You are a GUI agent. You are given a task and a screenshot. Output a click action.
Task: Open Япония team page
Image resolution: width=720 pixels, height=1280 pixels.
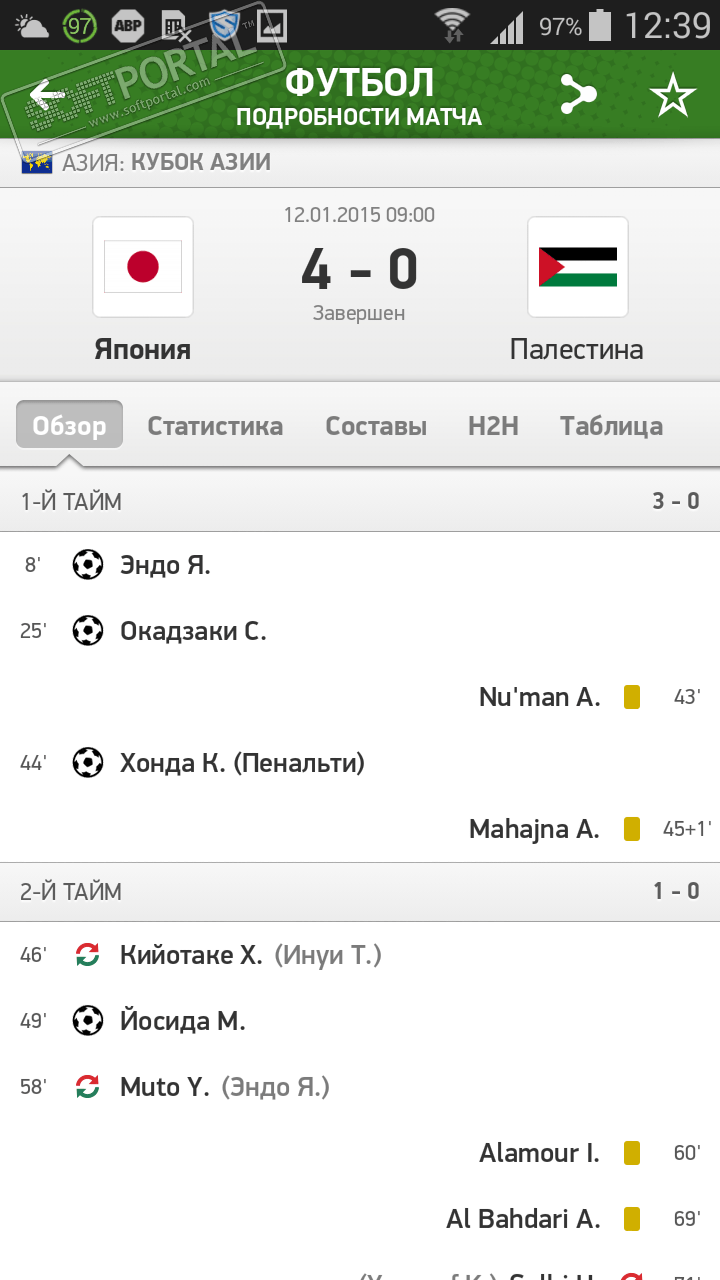143,268
